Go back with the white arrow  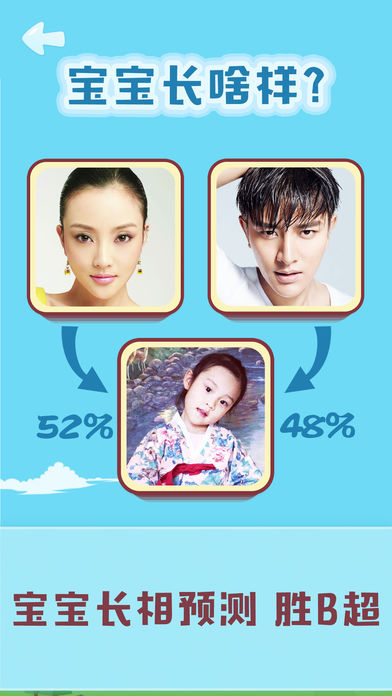tap(43, 38)
